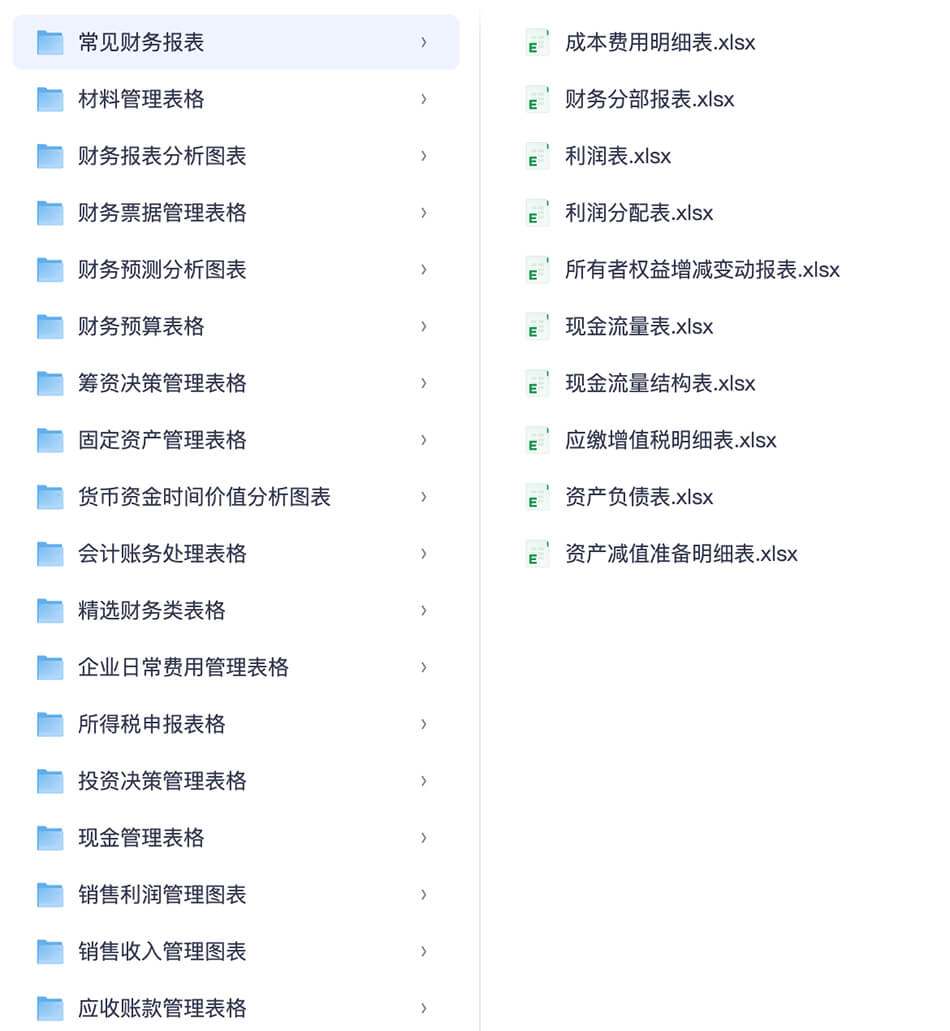Open the 财务票据管理表格 folder
The image size is (950, 1031).
162,213
